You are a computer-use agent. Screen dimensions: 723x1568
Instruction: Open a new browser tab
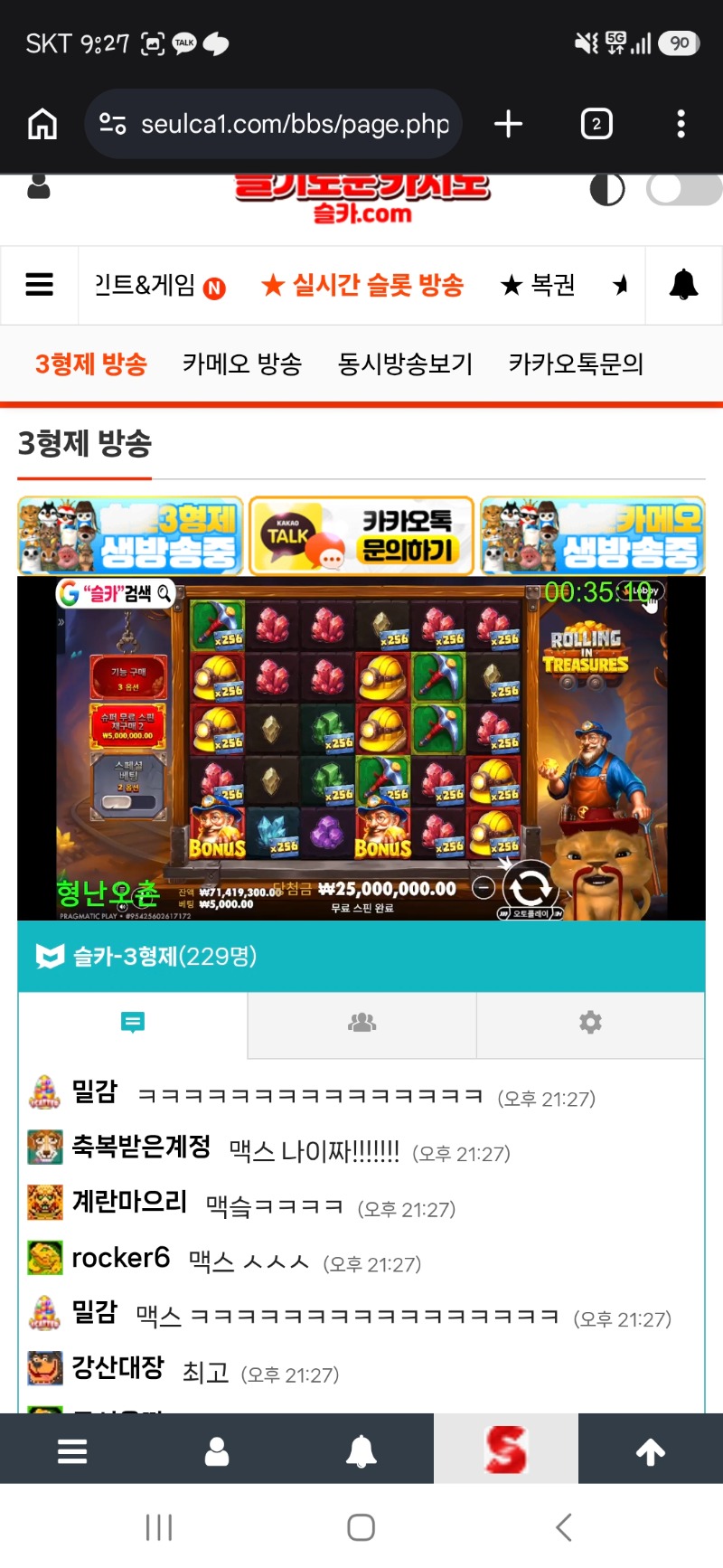pyautogui.click(x=509, y=124)
